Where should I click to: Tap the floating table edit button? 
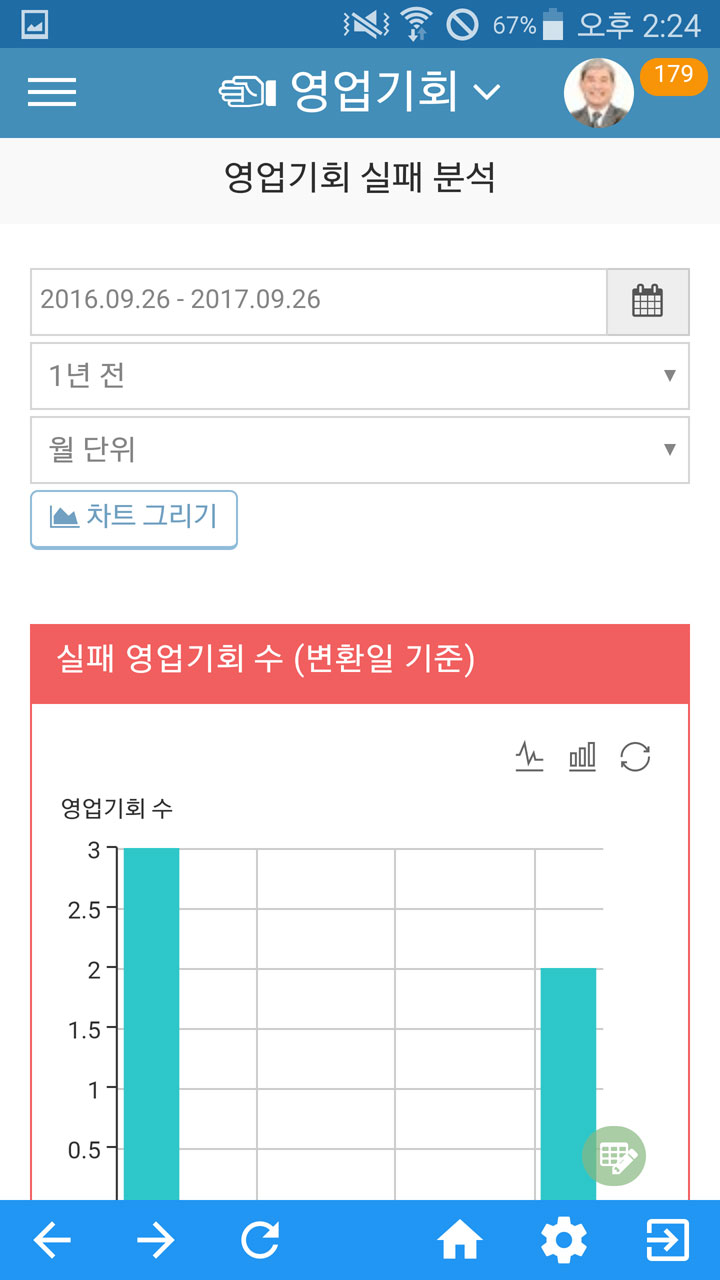click(615, 1157)
